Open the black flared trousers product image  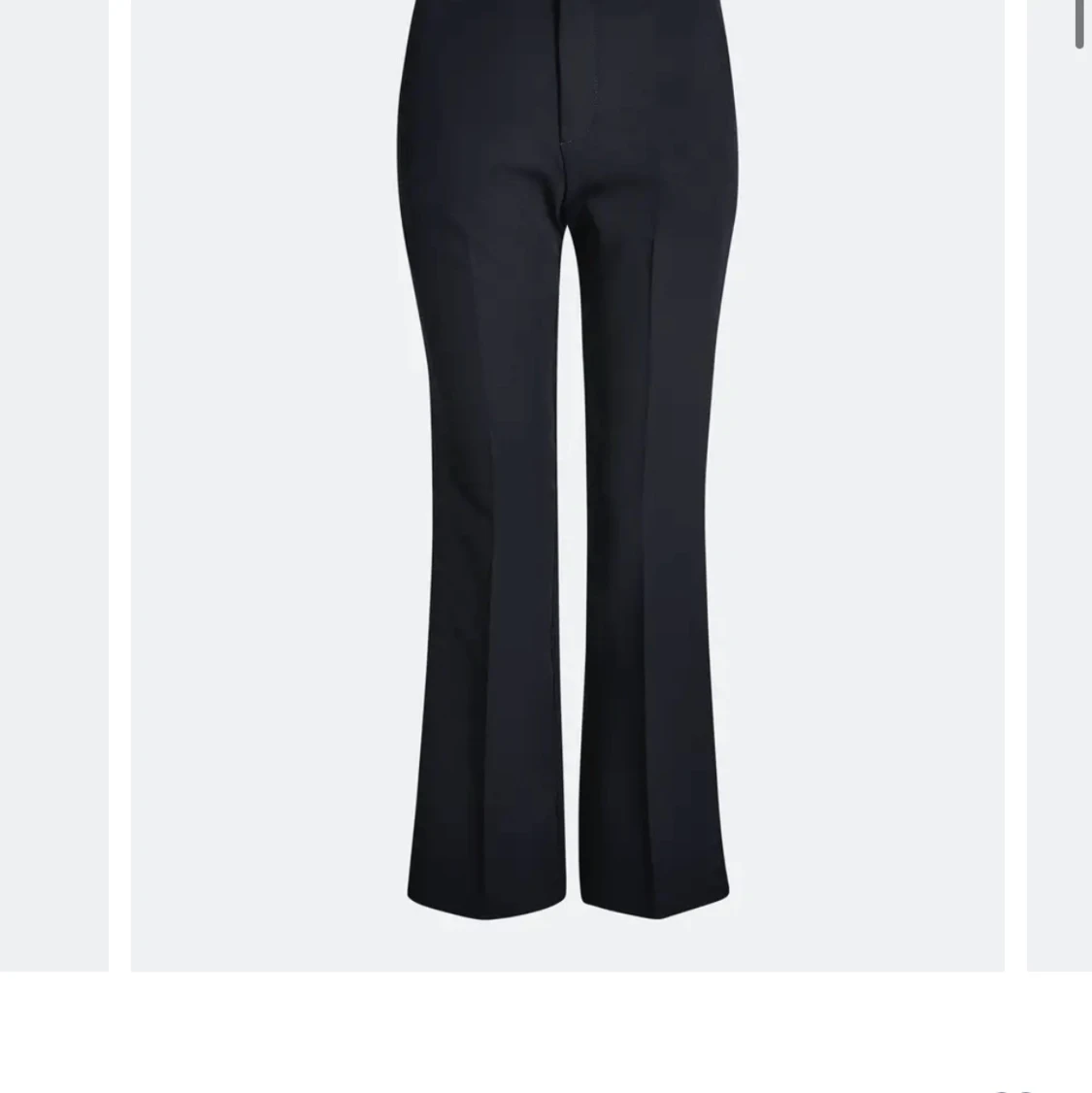pos(567,466)
